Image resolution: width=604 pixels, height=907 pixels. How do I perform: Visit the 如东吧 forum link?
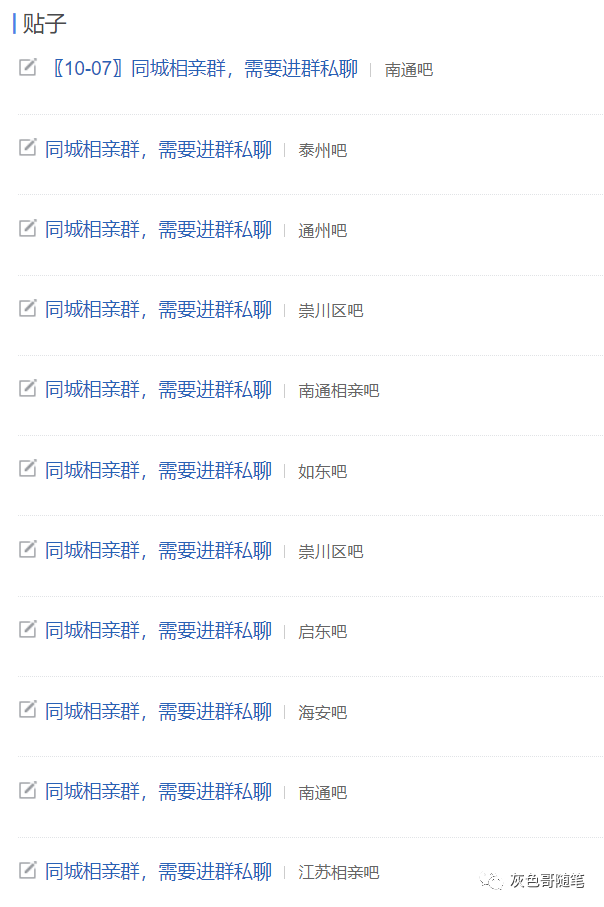coord(322,471)
